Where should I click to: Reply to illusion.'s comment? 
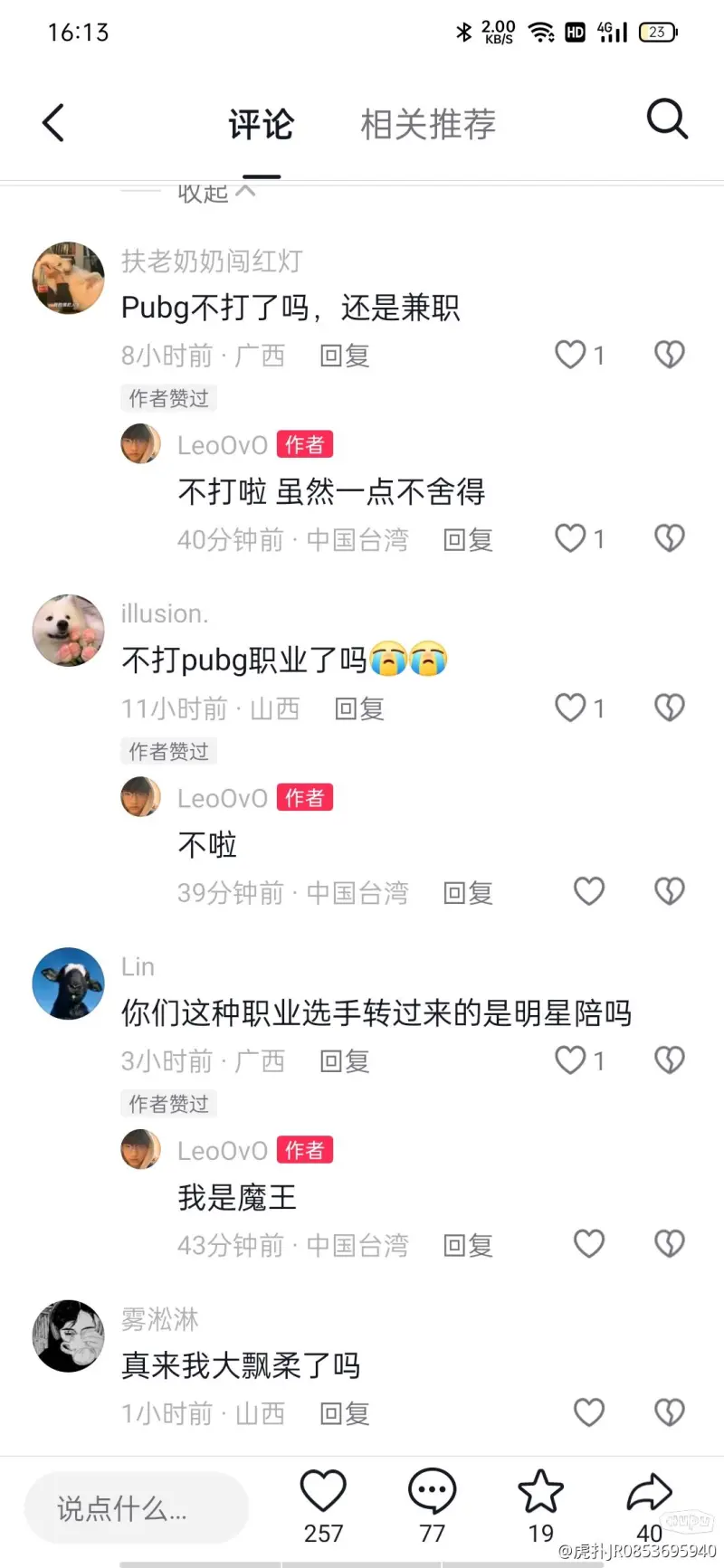359,708
